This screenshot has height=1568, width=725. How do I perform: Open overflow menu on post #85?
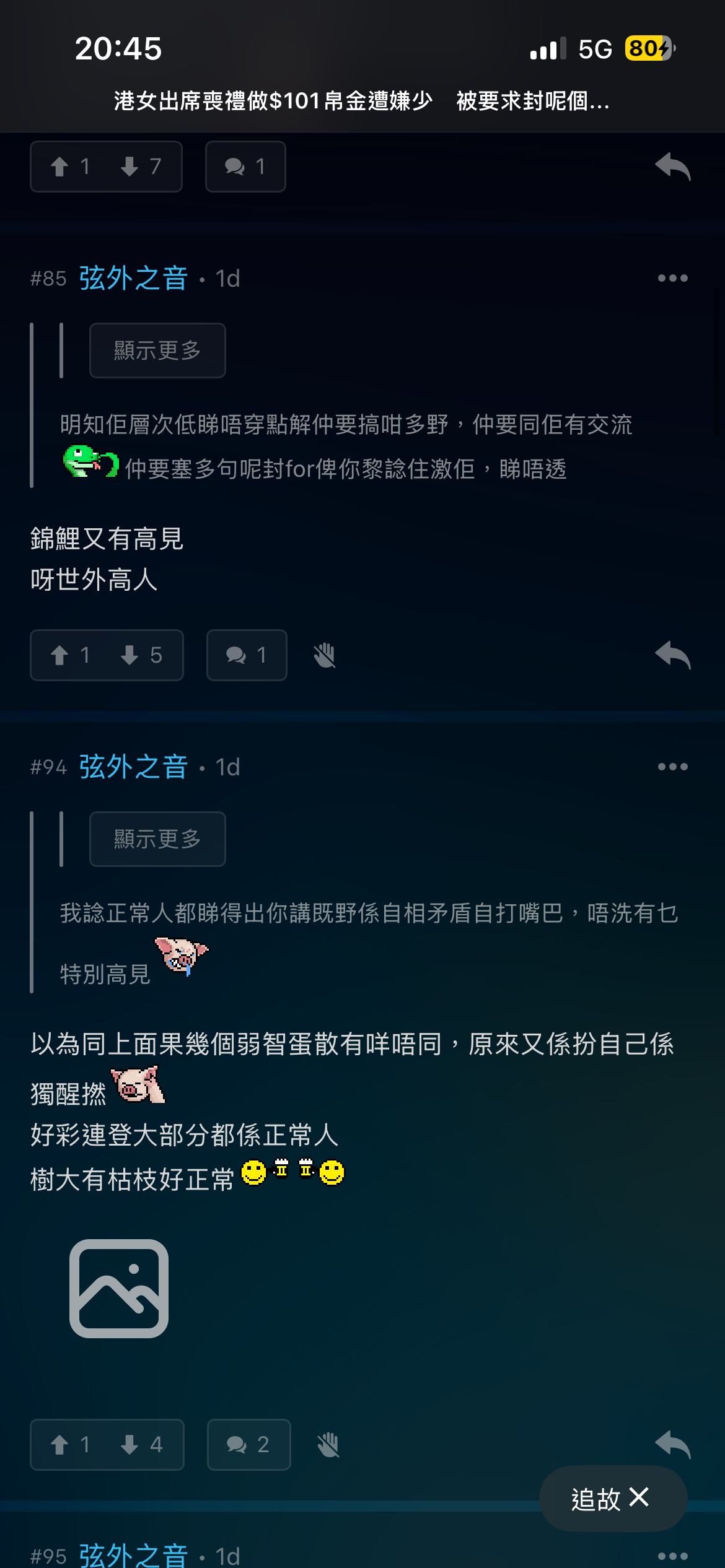click(672, 278)
